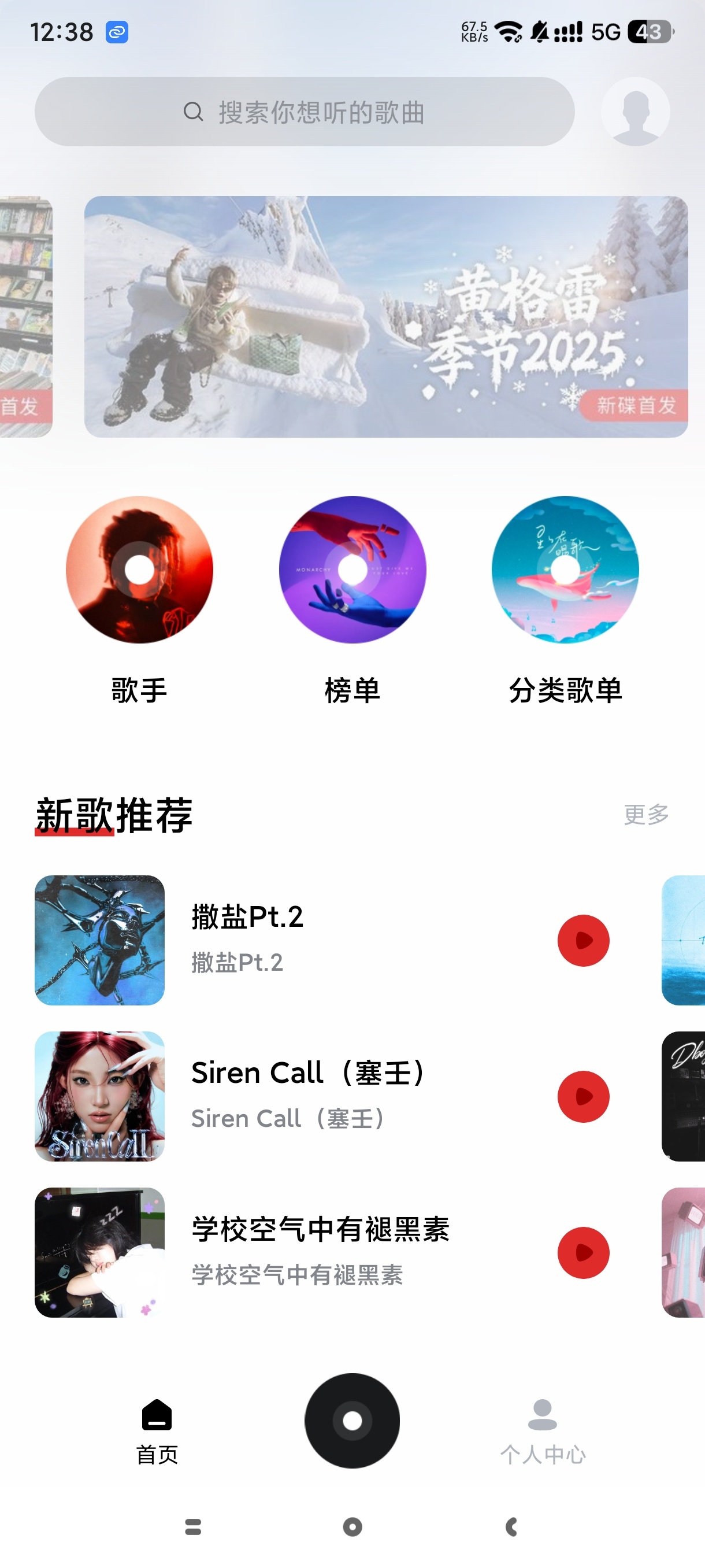
Task: Open the system recent apps
Action: 193,1526
